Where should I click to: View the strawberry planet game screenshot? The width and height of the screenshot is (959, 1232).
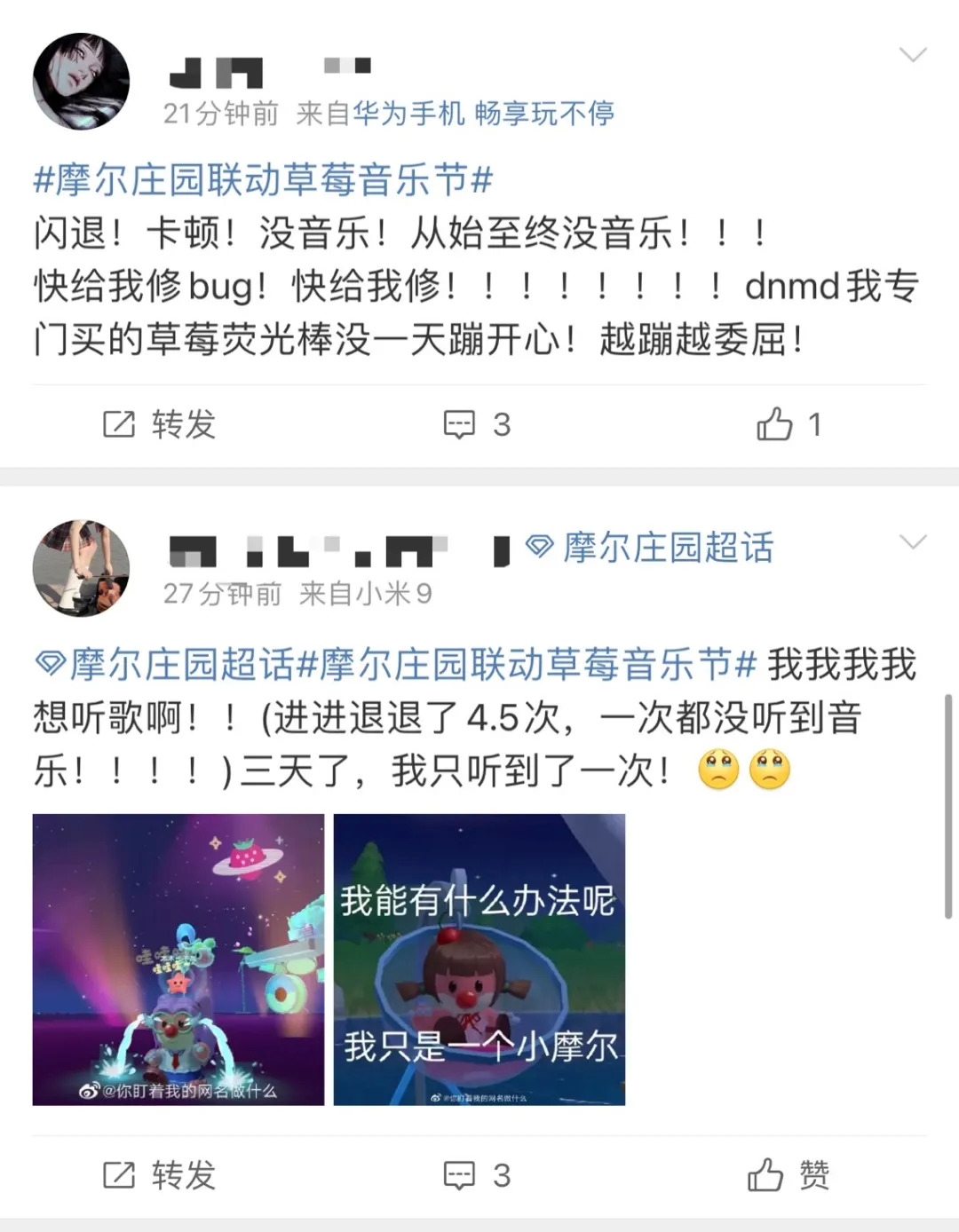(x=178, y=959)
